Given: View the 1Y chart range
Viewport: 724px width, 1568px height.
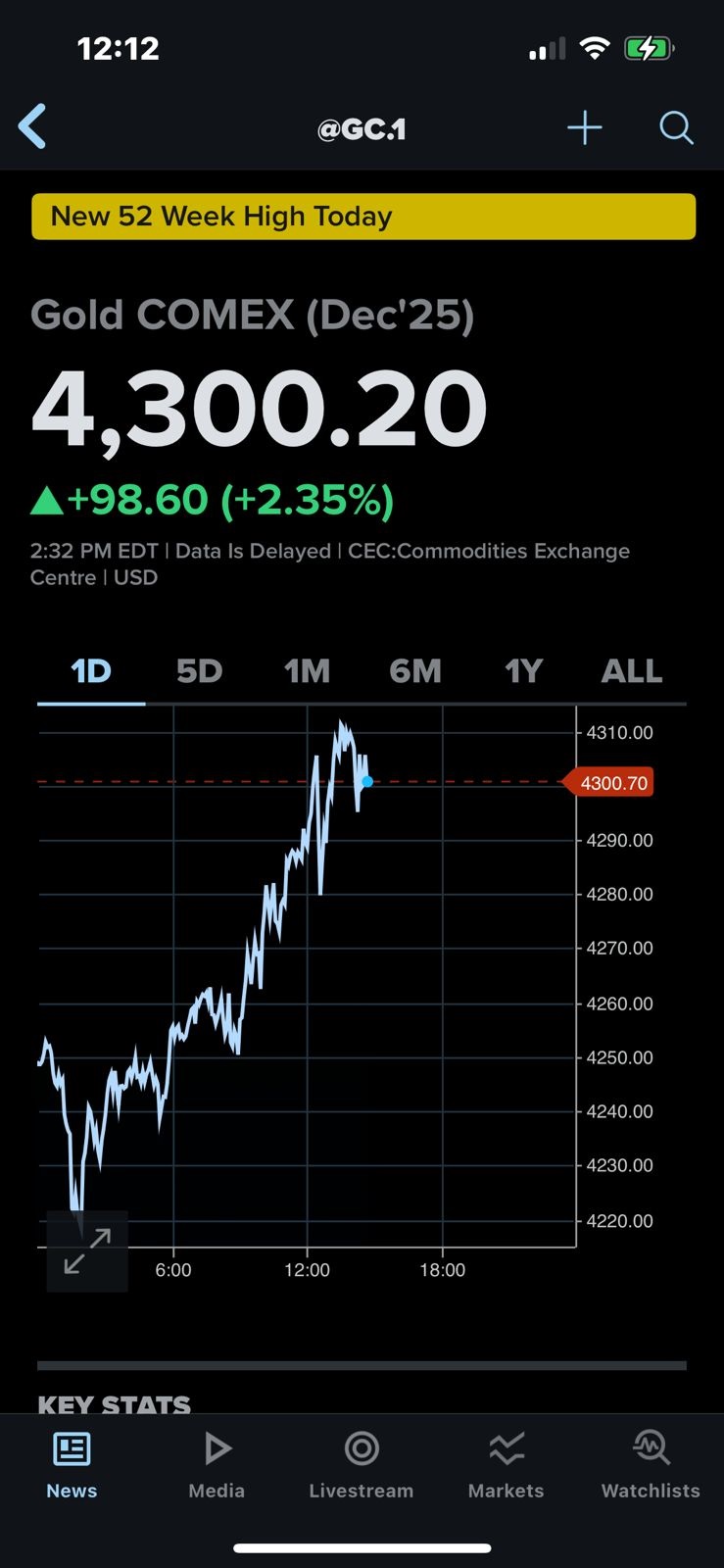Looking at the screenshot, I should [x=523, y=671].
